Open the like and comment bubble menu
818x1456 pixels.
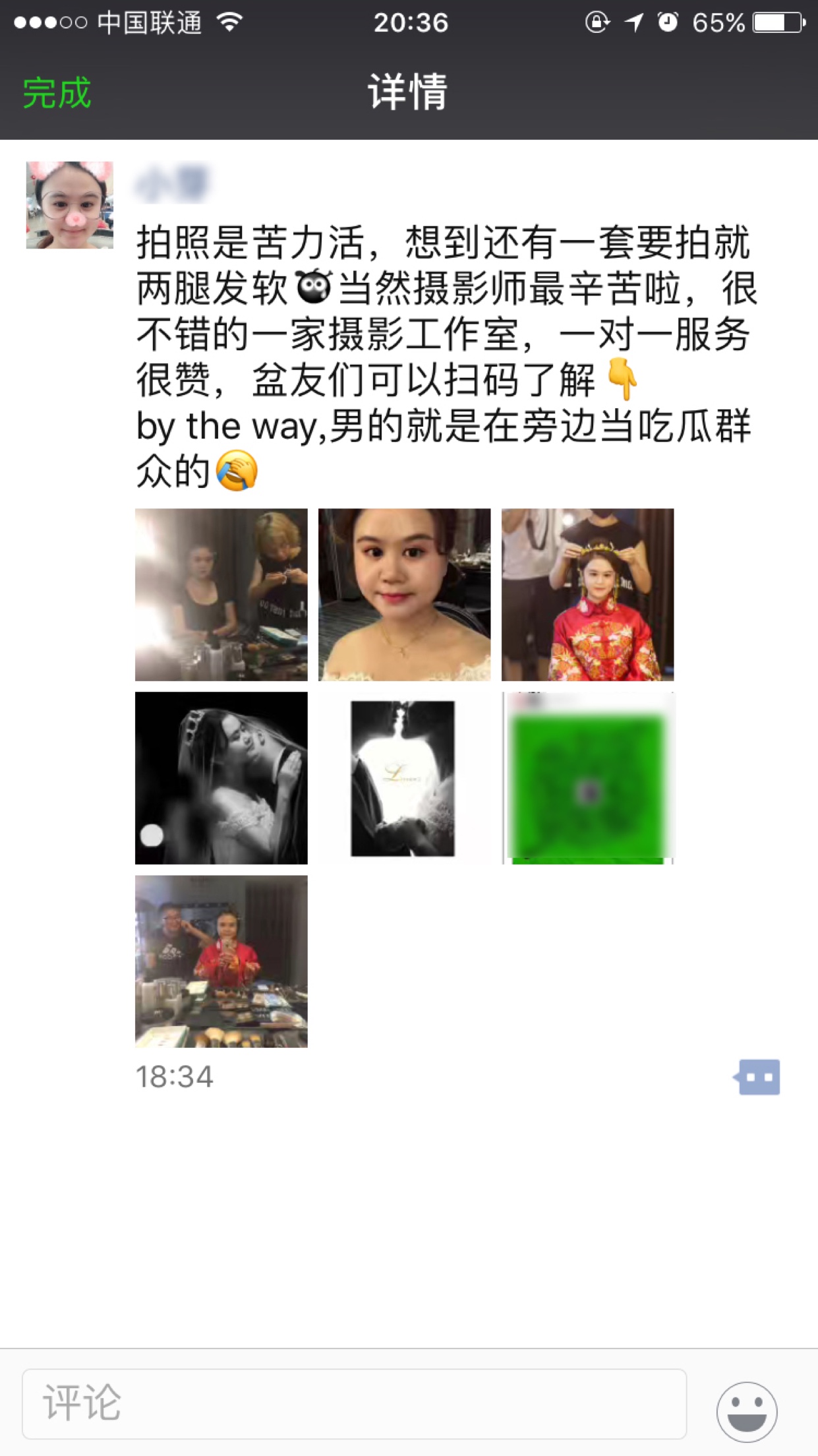757,1077
